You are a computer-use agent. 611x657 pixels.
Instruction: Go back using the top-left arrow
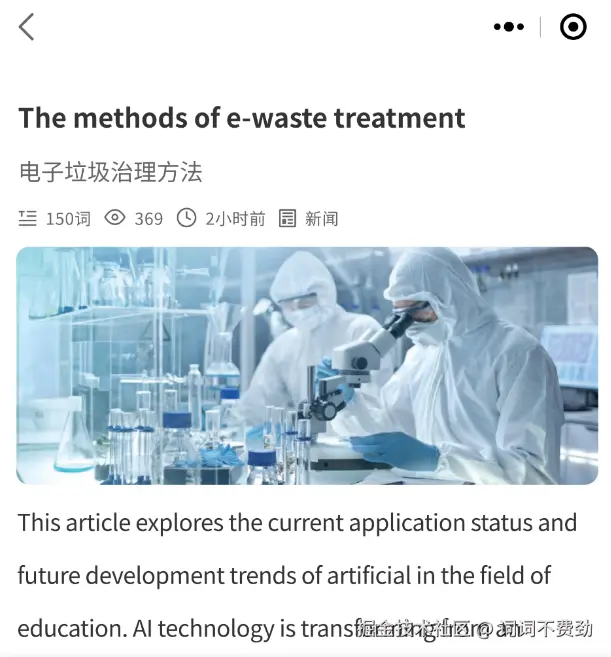27,27
